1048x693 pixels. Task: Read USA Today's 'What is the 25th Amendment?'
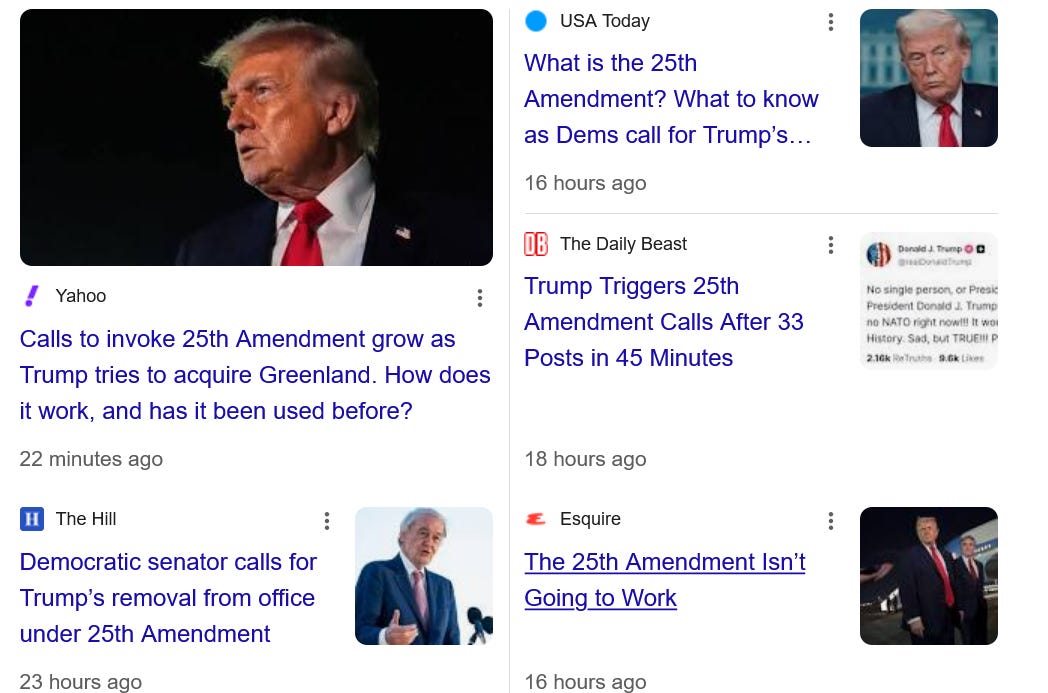tap(671, 99)
